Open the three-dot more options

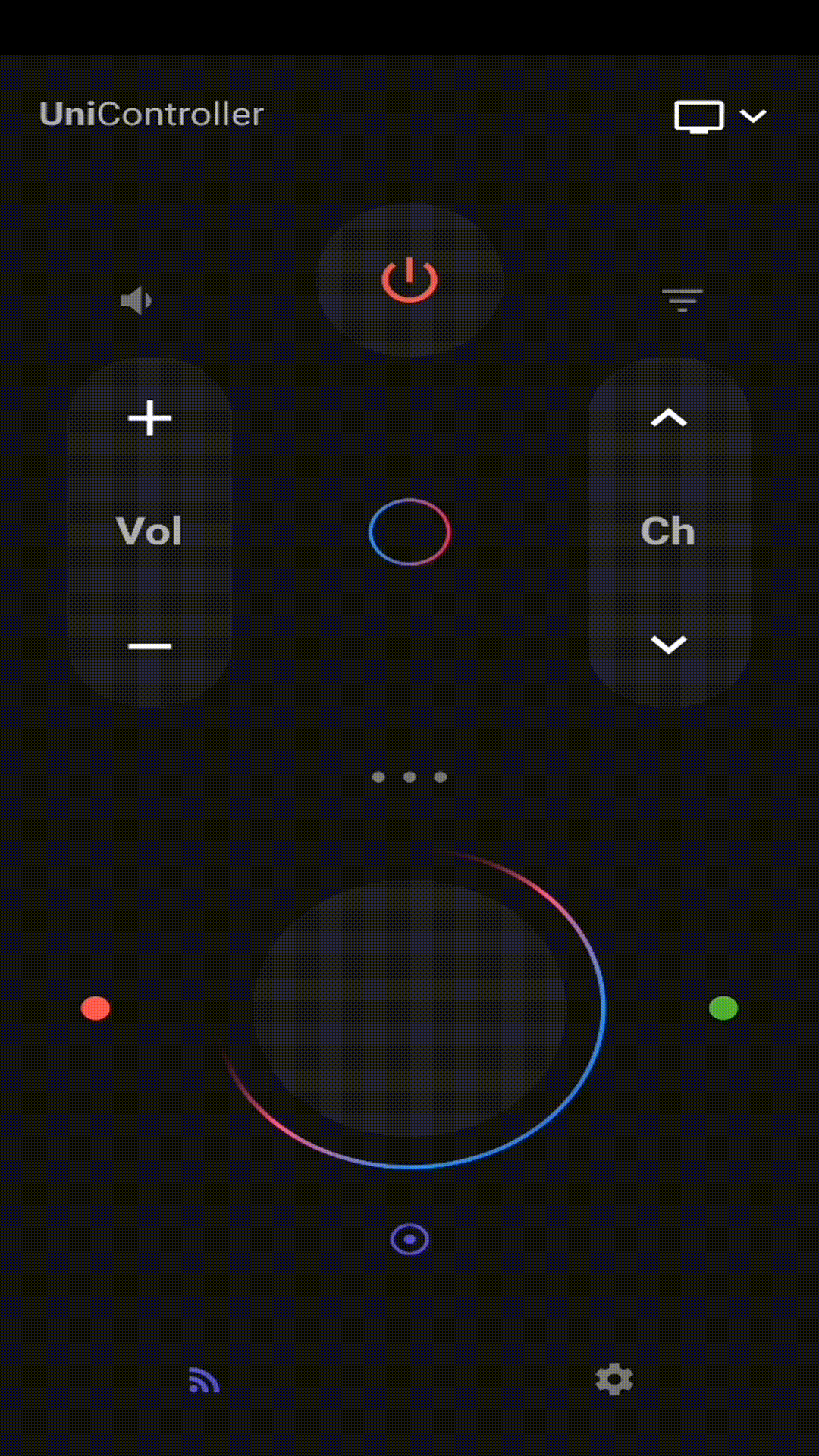409,777
